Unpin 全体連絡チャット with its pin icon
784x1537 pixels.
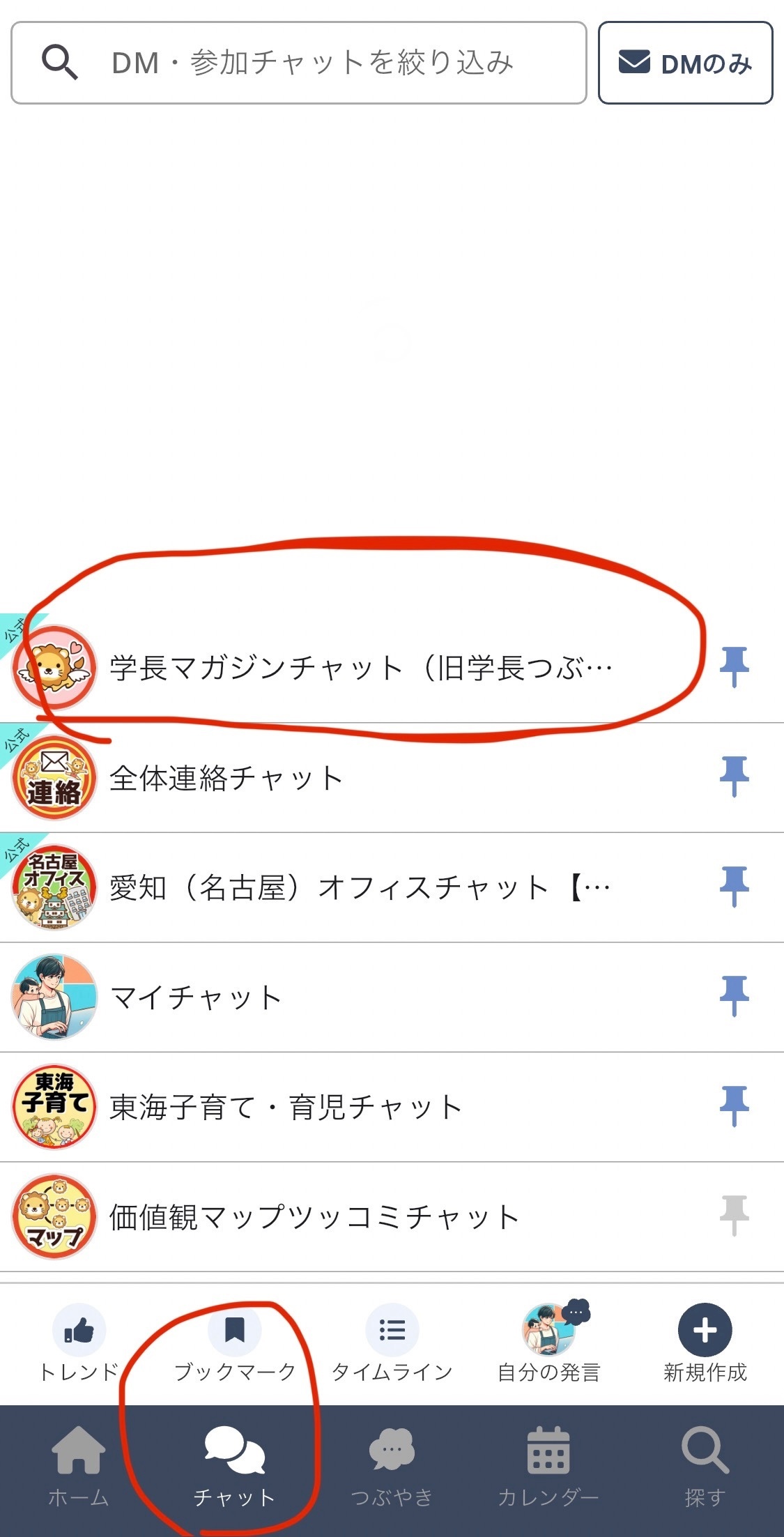734,777
